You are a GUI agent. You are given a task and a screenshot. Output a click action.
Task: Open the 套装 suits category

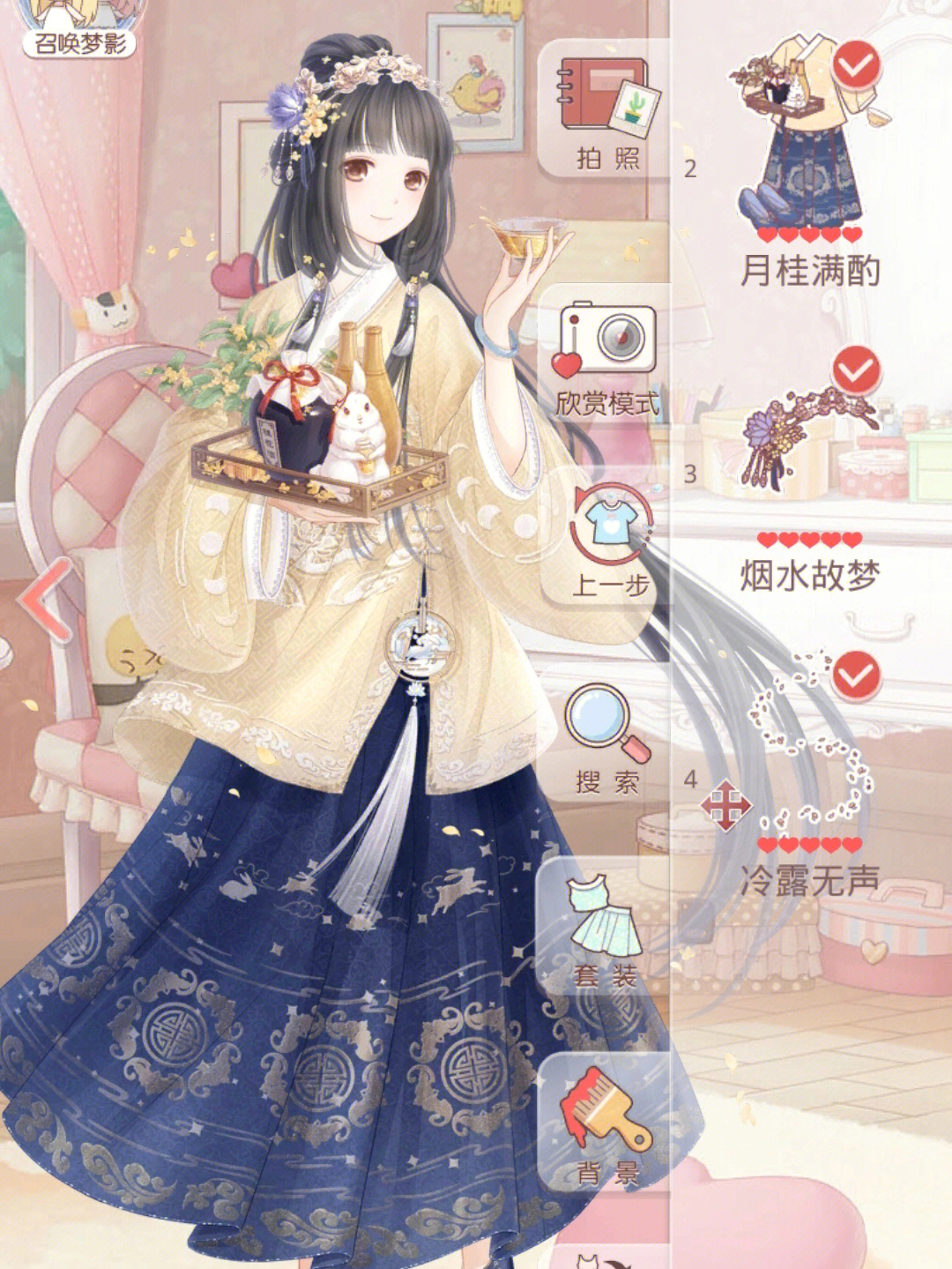(x=606, y=930)
